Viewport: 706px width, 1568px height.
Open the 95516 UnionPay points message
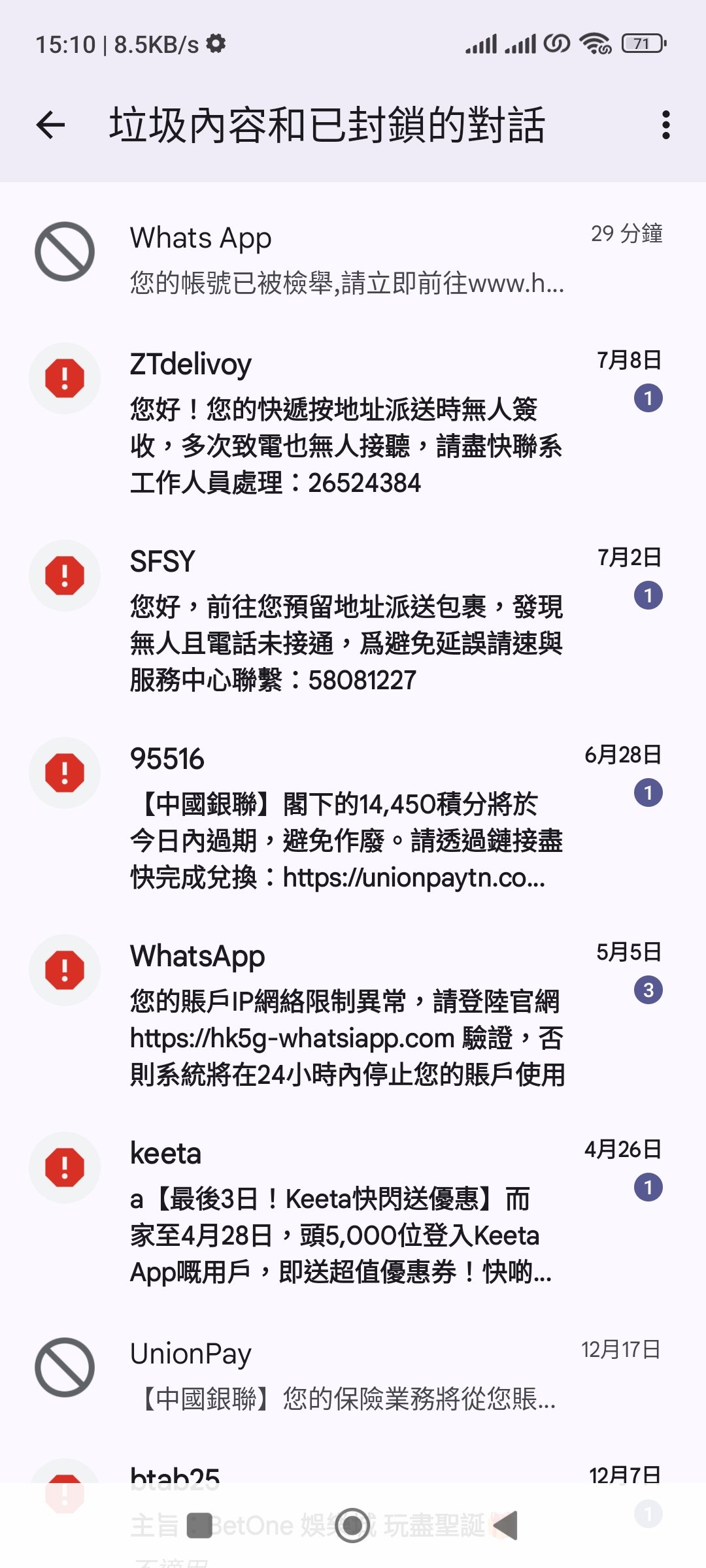point(353,817)
